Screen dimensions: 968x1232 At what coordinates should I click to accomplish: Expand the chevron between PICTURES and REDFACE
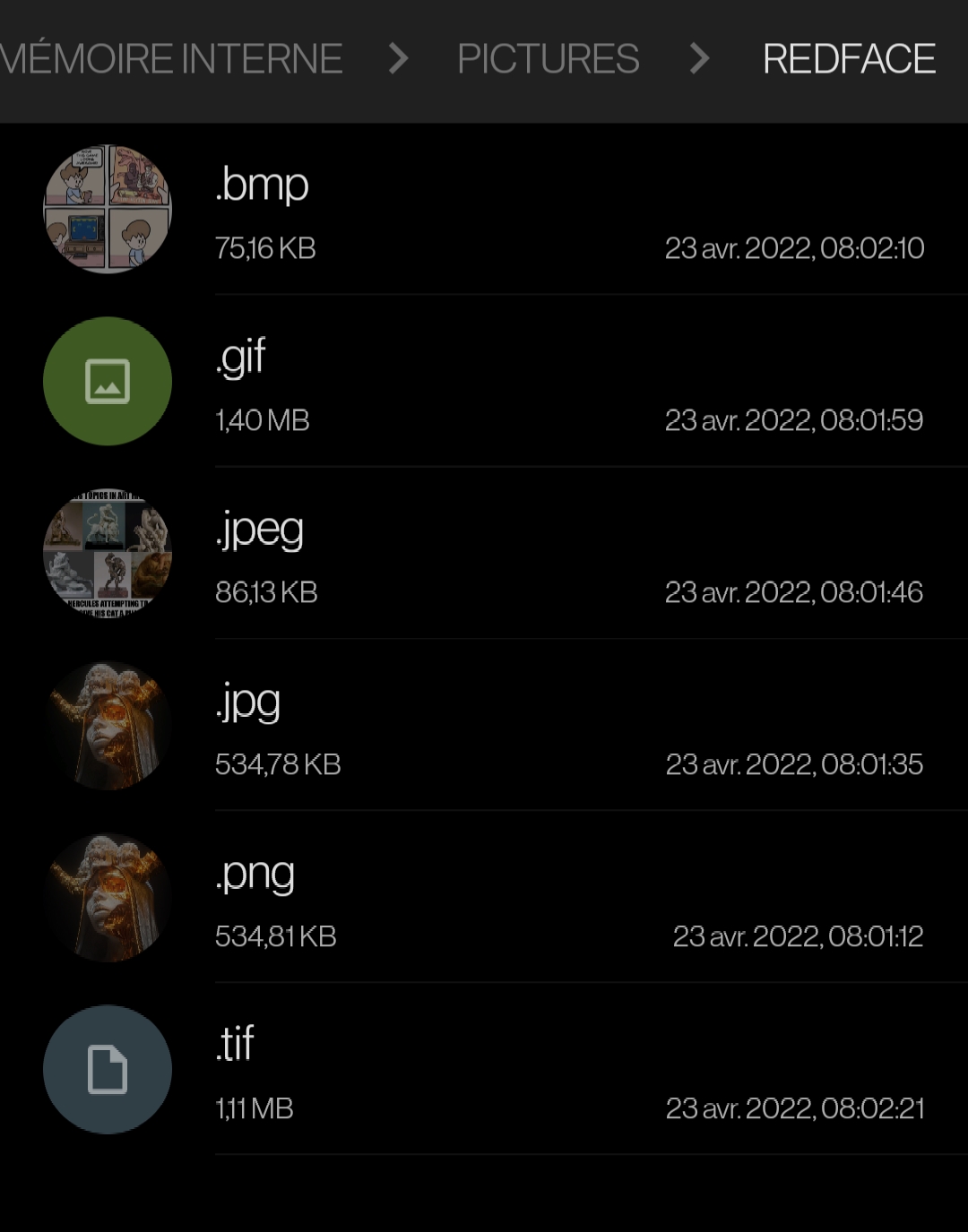pos(698,58)
